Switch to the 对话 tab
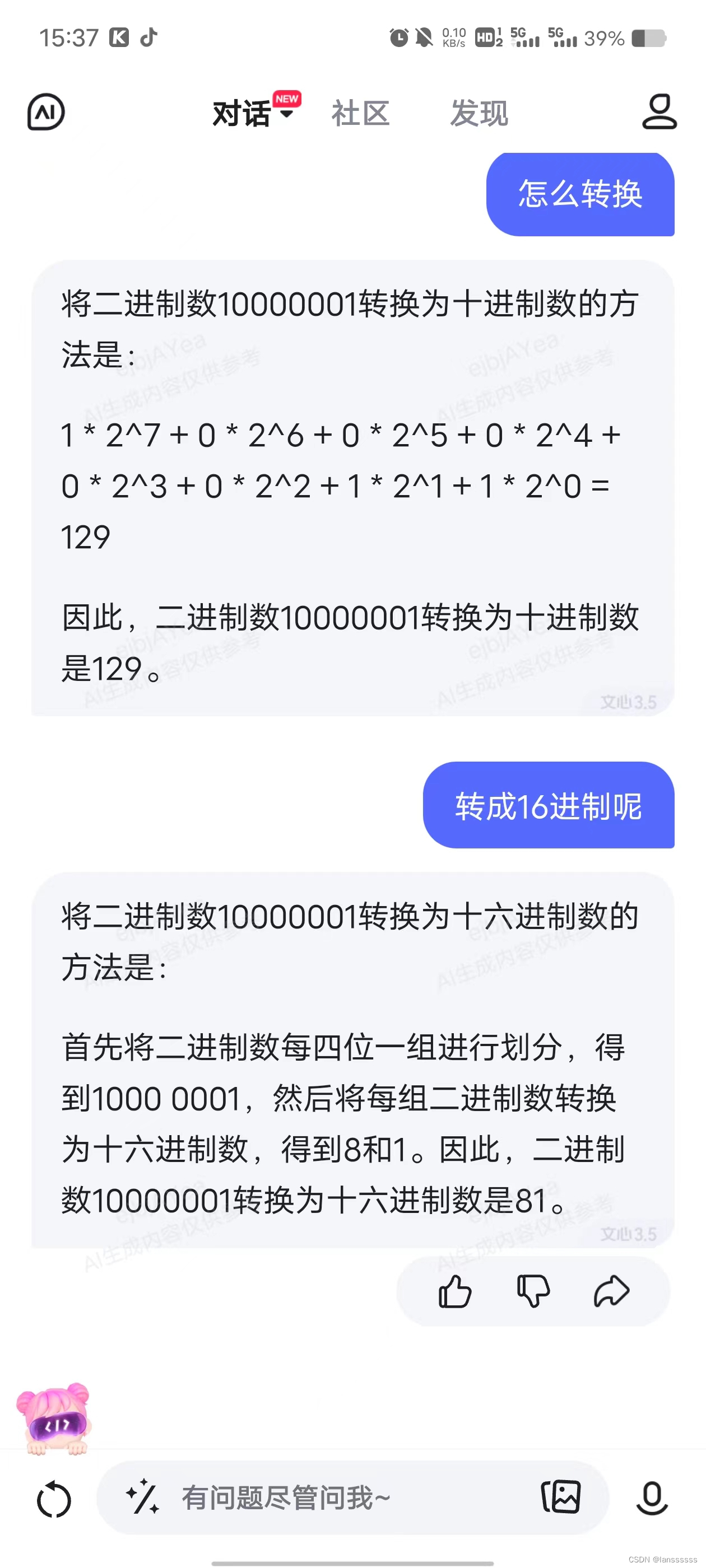The height and width of the screenshot is (1568, 706). [243, 114]
